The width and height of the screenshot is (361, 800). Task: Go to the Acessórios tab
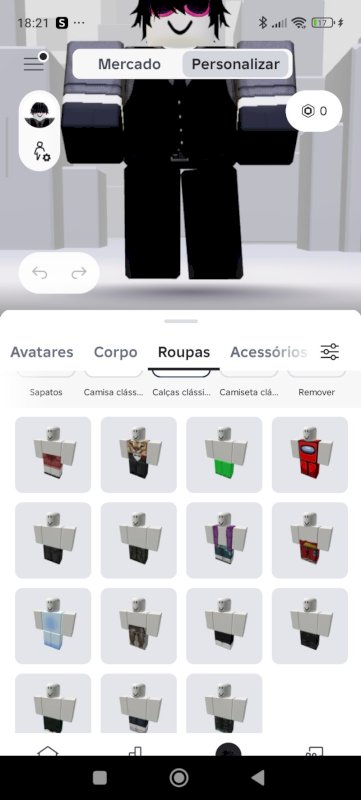click(268, 352)
